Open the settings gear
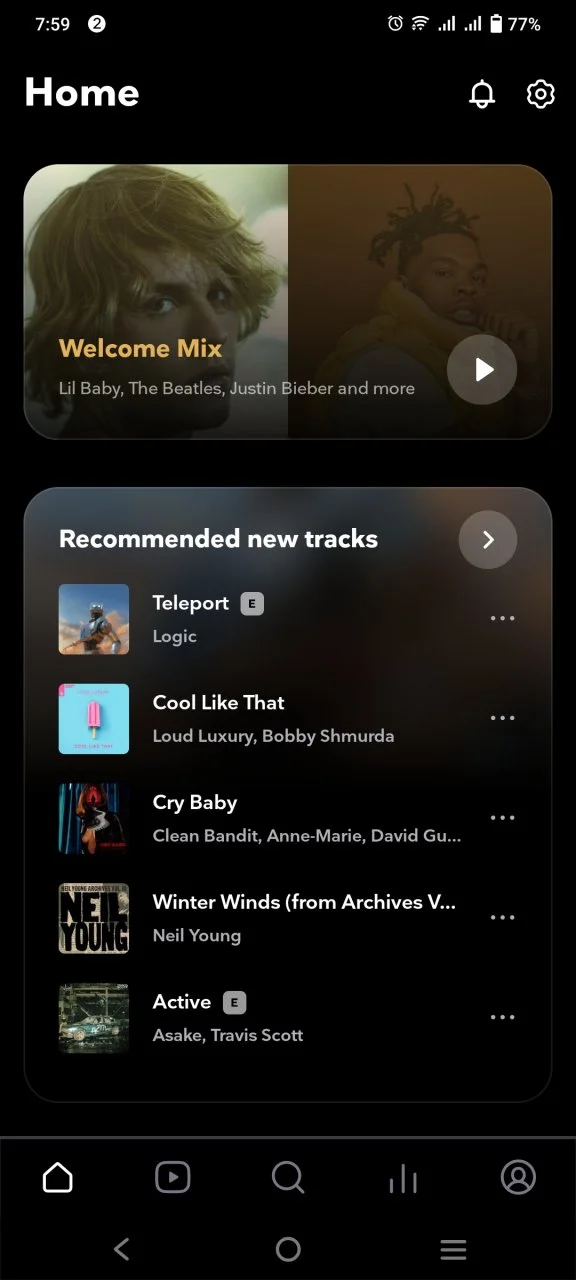 pos(540,94)
